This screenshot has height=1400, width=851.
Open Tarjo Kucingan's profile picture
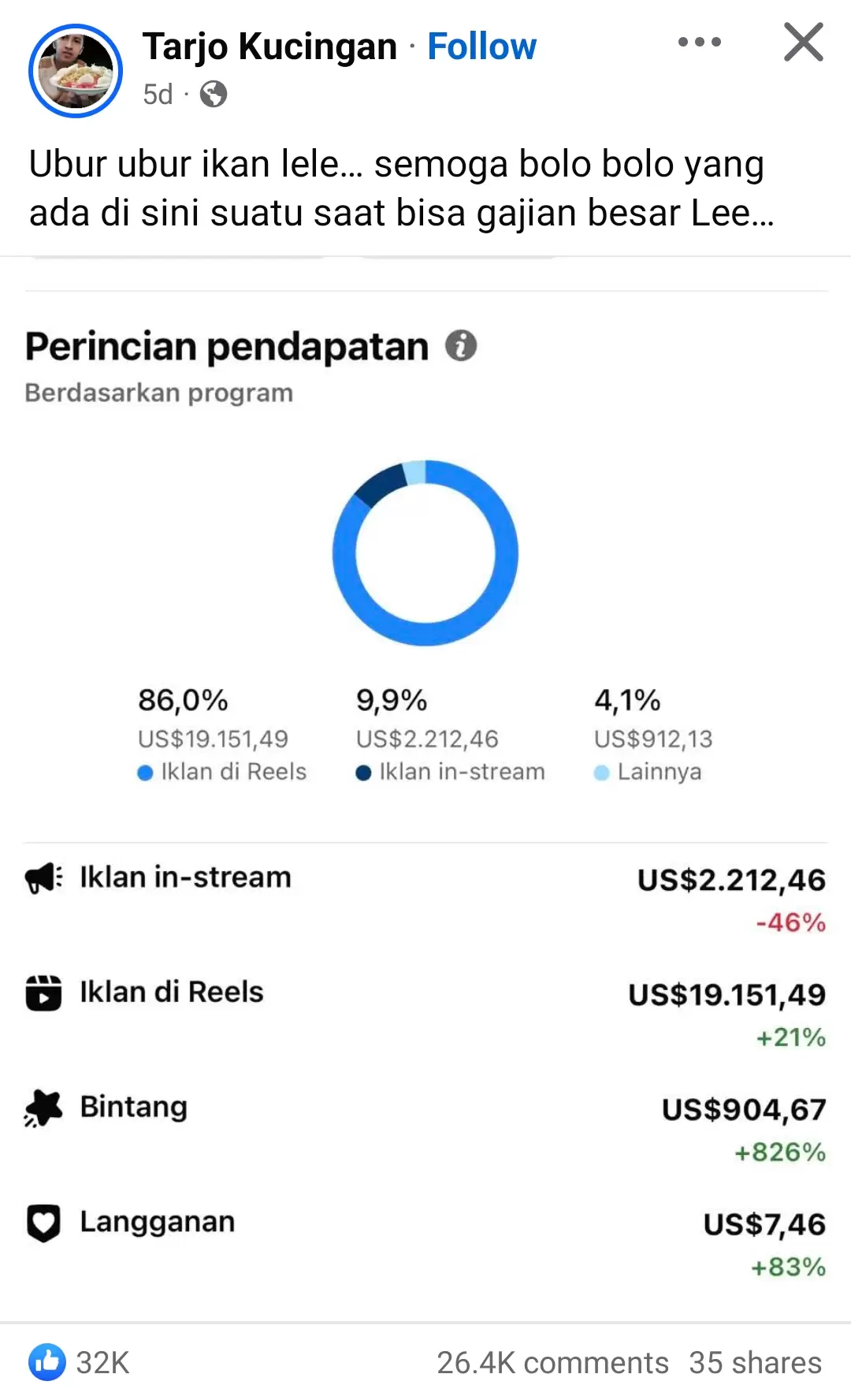76,71
